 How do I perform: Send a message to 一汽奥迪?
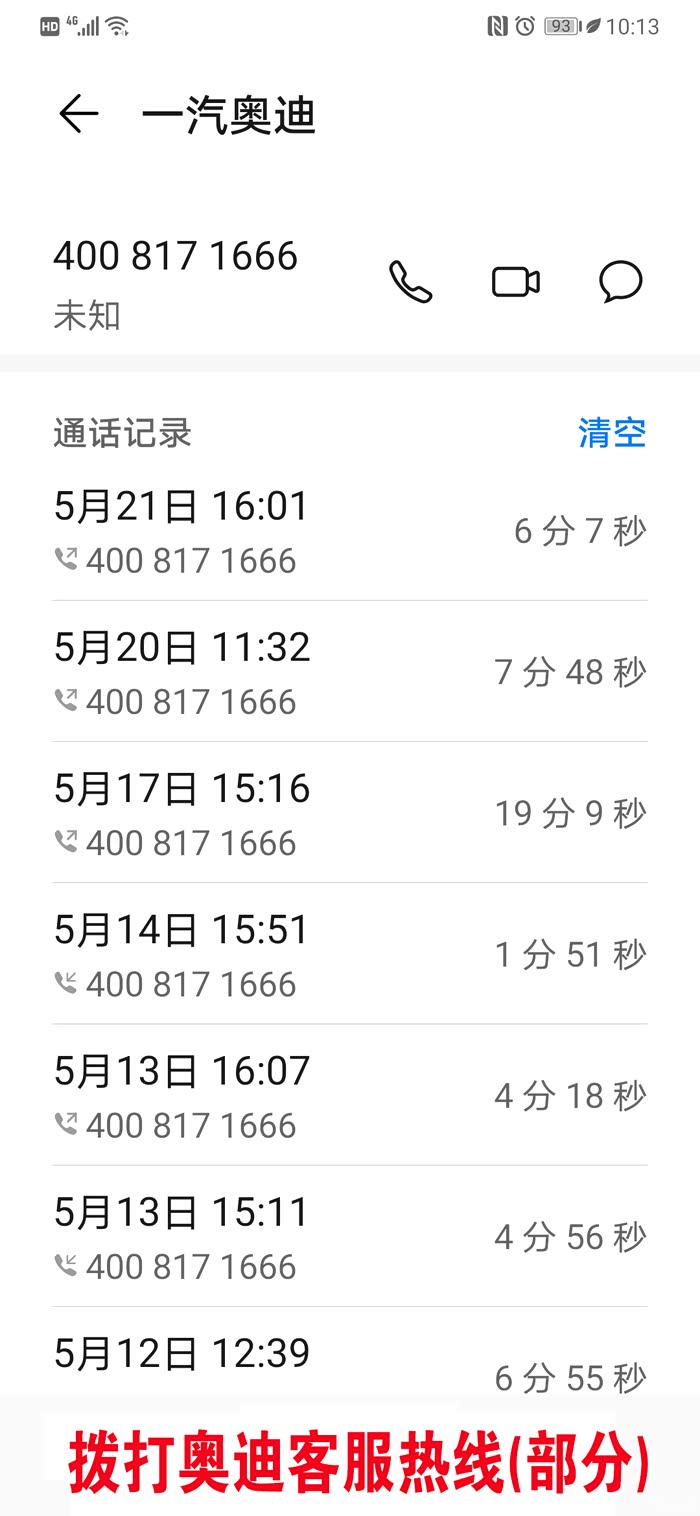click(620, 282)
